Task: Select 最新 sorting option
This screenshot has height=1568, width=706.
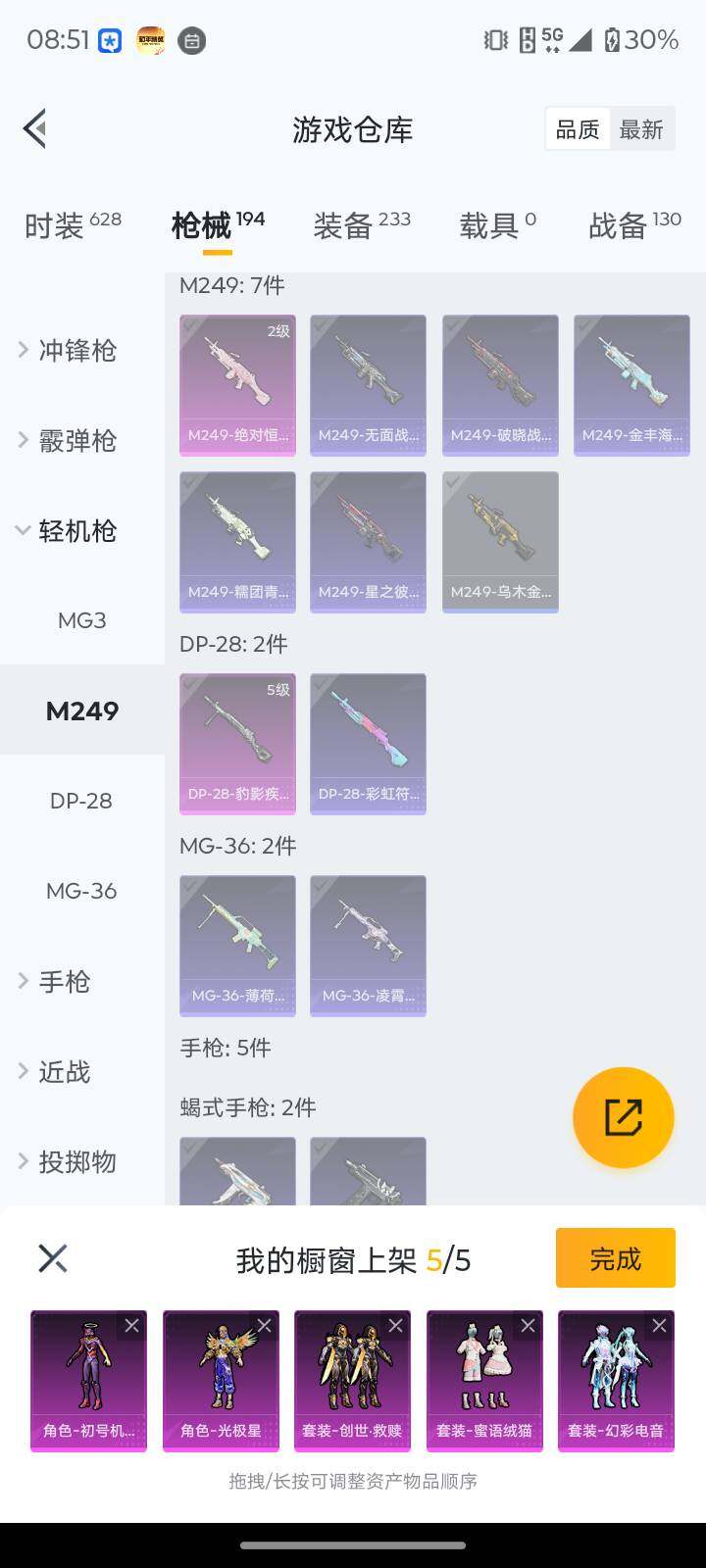Action: [x=642, y=128]
